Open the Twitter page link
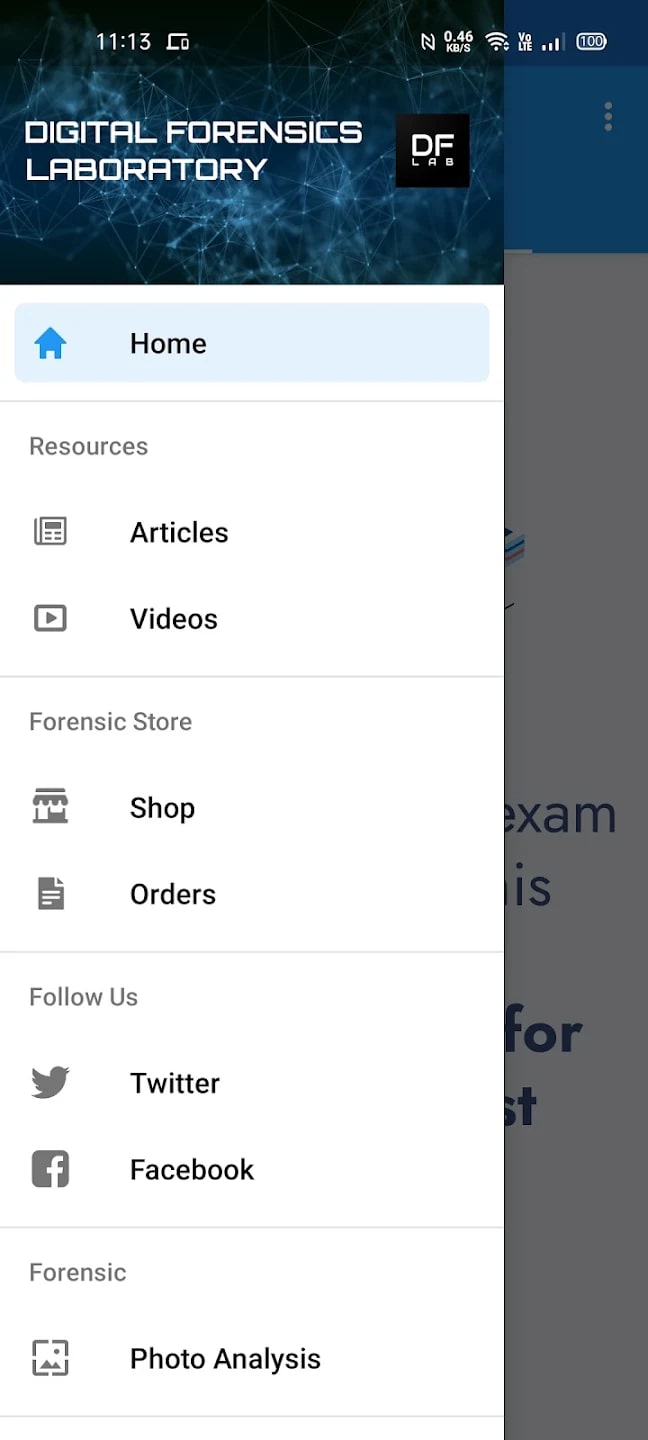Screen dimensions: 648x1440 (x=252, y=1083)
